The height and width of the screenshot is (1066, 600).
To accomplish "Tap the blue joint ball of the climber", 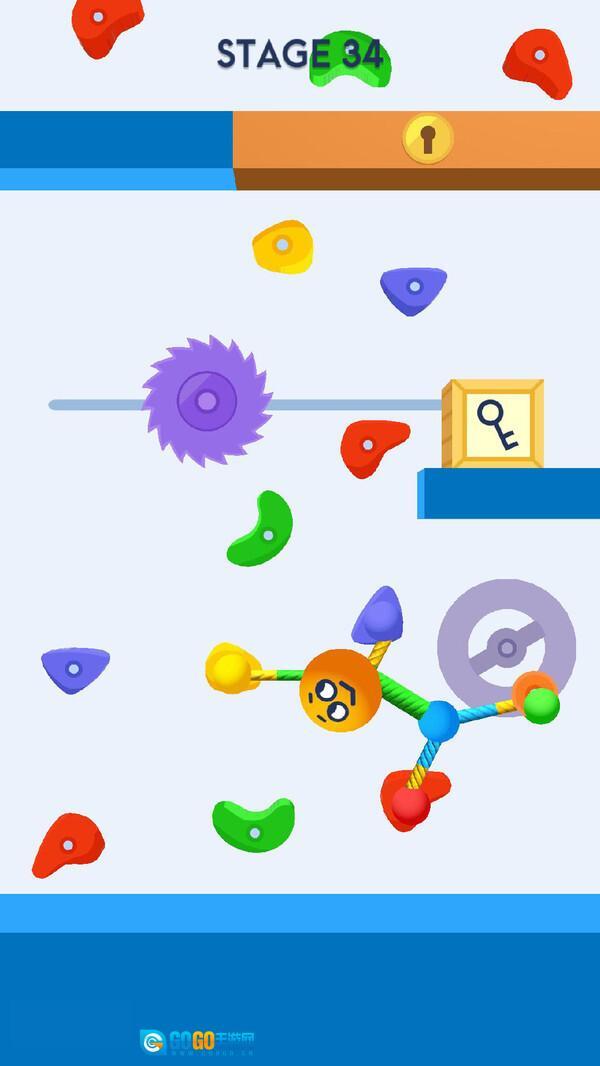I will point(438,720).
